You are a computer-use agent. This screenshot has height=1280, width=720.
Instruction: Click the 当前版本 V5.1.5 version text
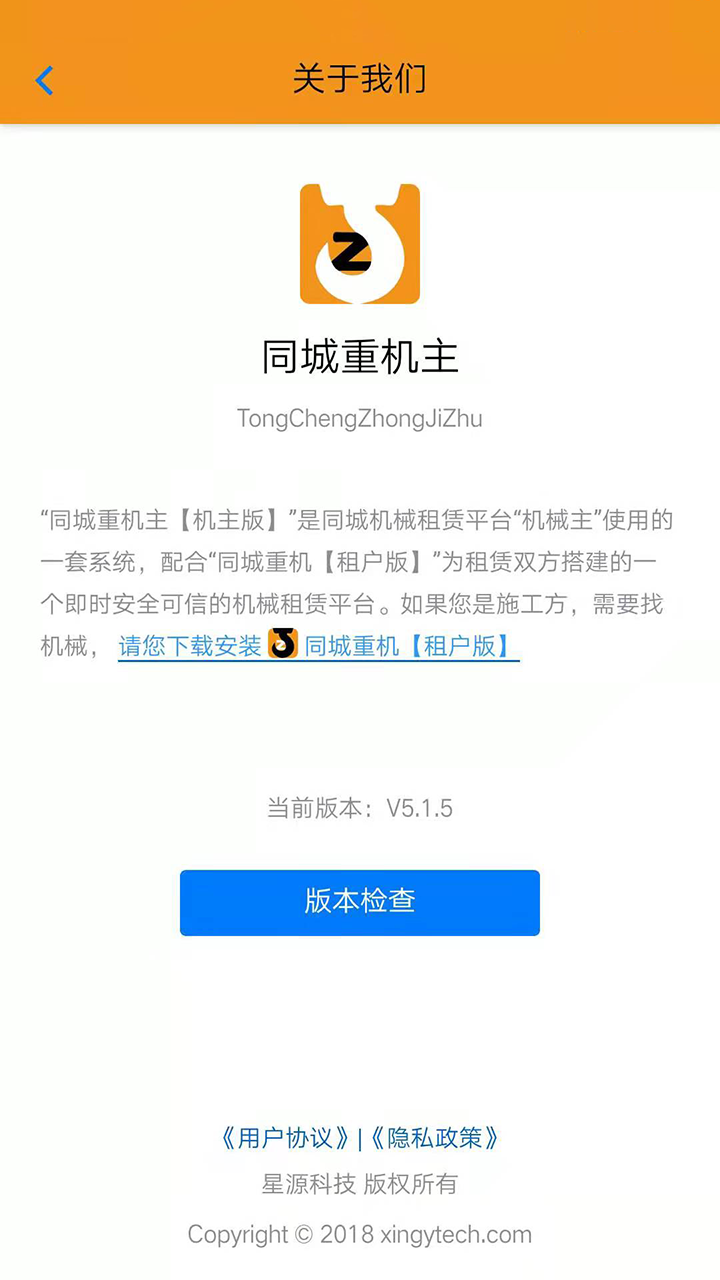(360, 808)
